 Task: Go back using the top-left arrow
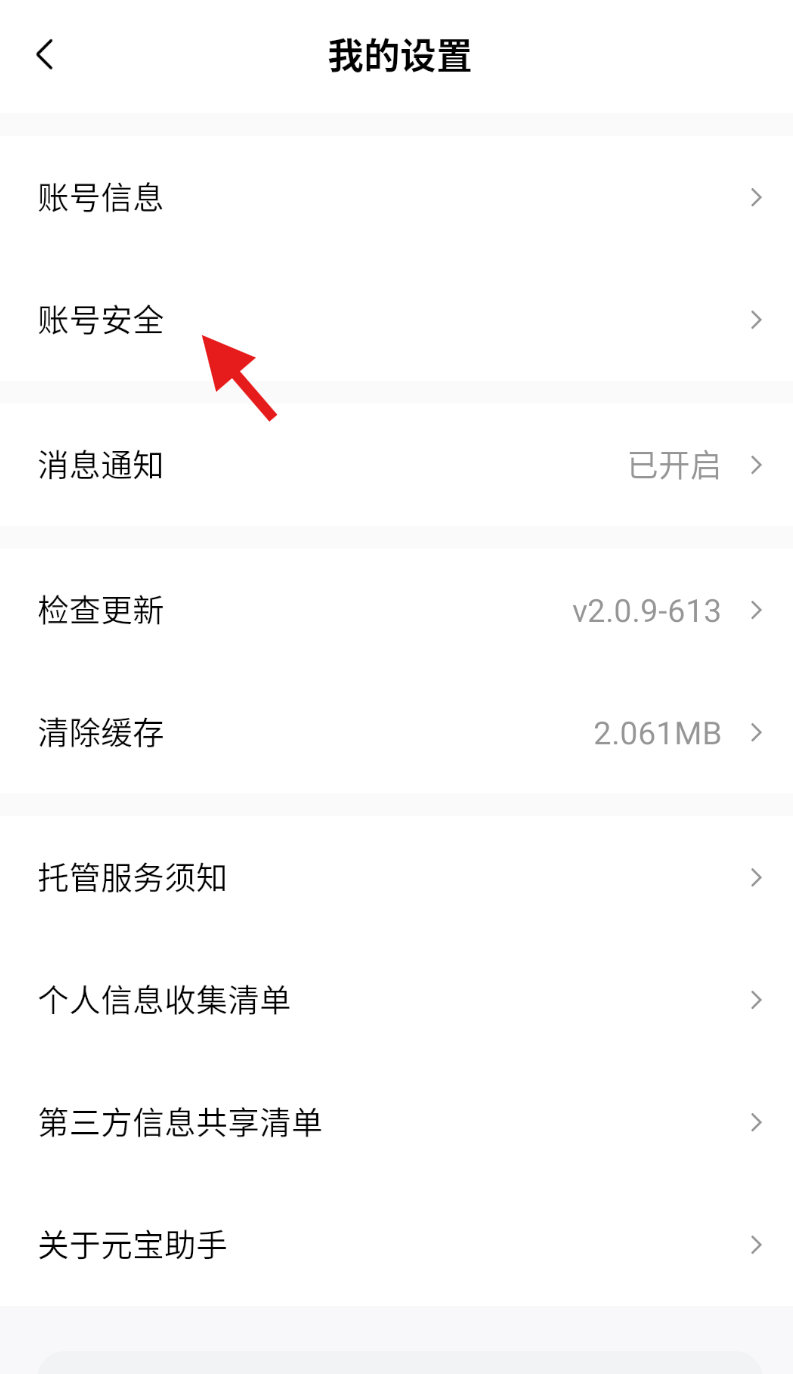click(x=45, y=55)
